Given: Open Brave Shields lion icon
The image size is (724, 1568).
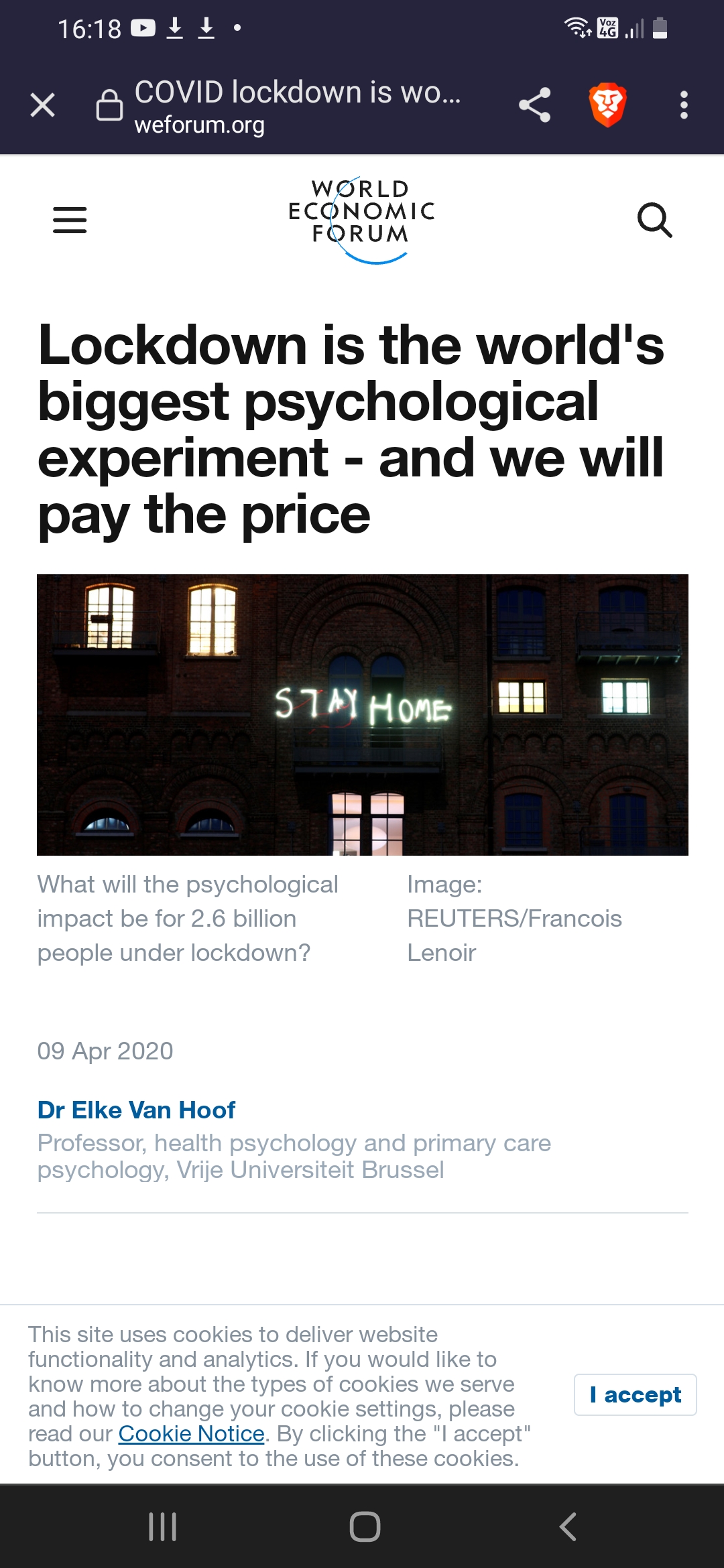Looking at the screenshot, I should [x=607, y=105].
